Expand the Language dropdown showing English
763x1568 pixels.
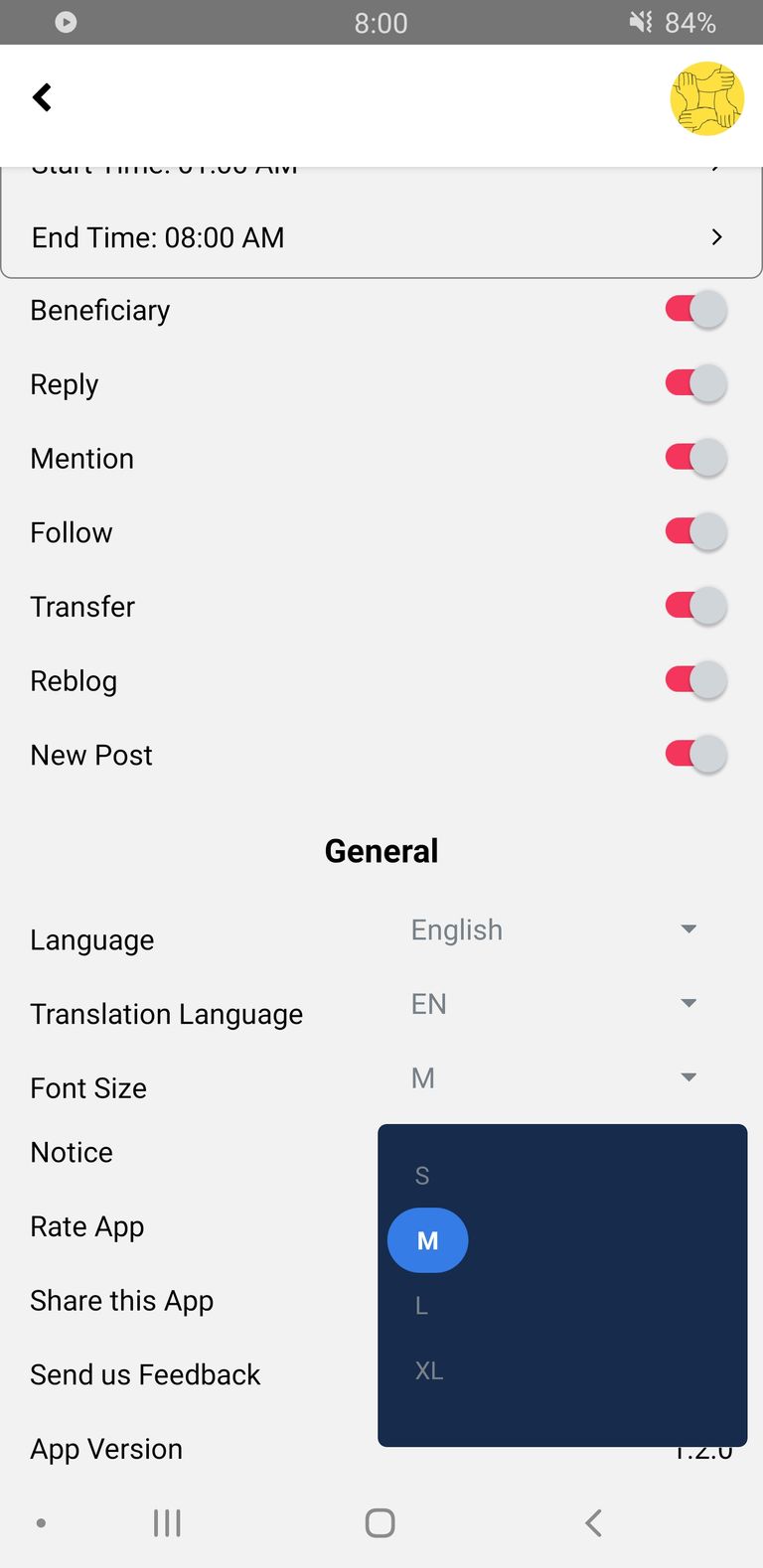(554, 930)
